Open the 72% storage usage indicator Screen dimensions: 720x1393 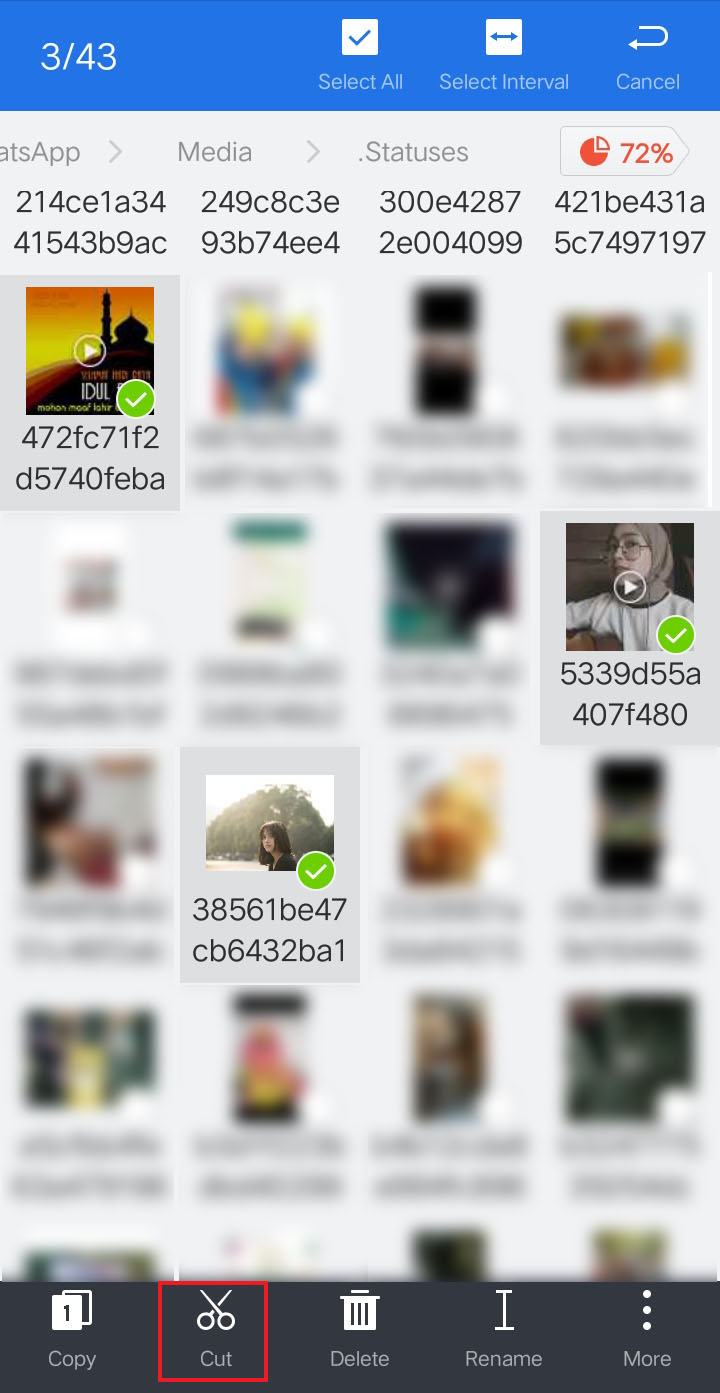tap(624, 152)
